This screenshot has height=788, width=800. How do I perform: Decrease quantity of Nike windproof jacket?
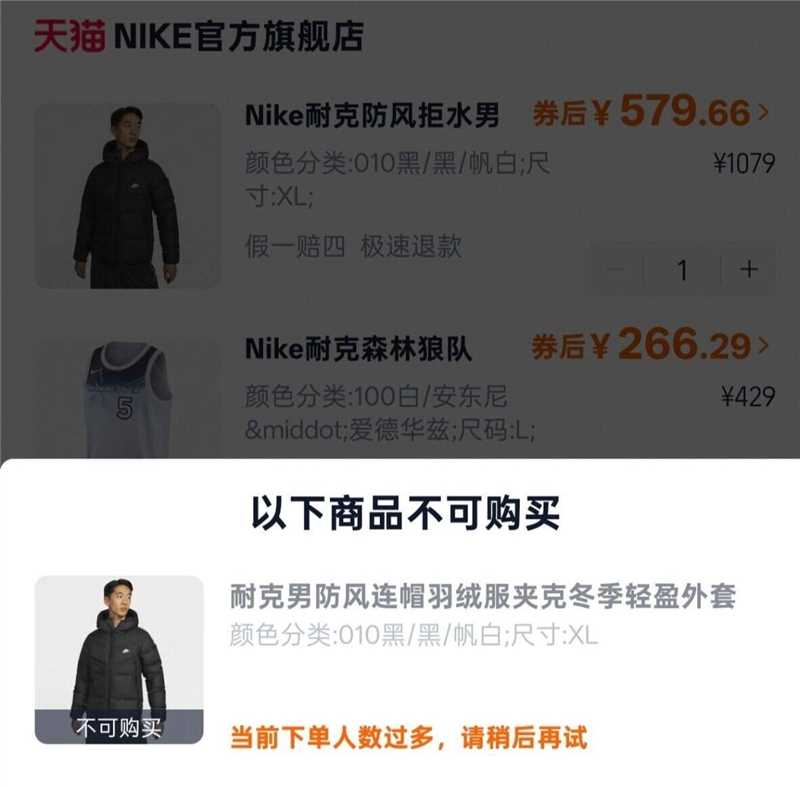(616, 269)
